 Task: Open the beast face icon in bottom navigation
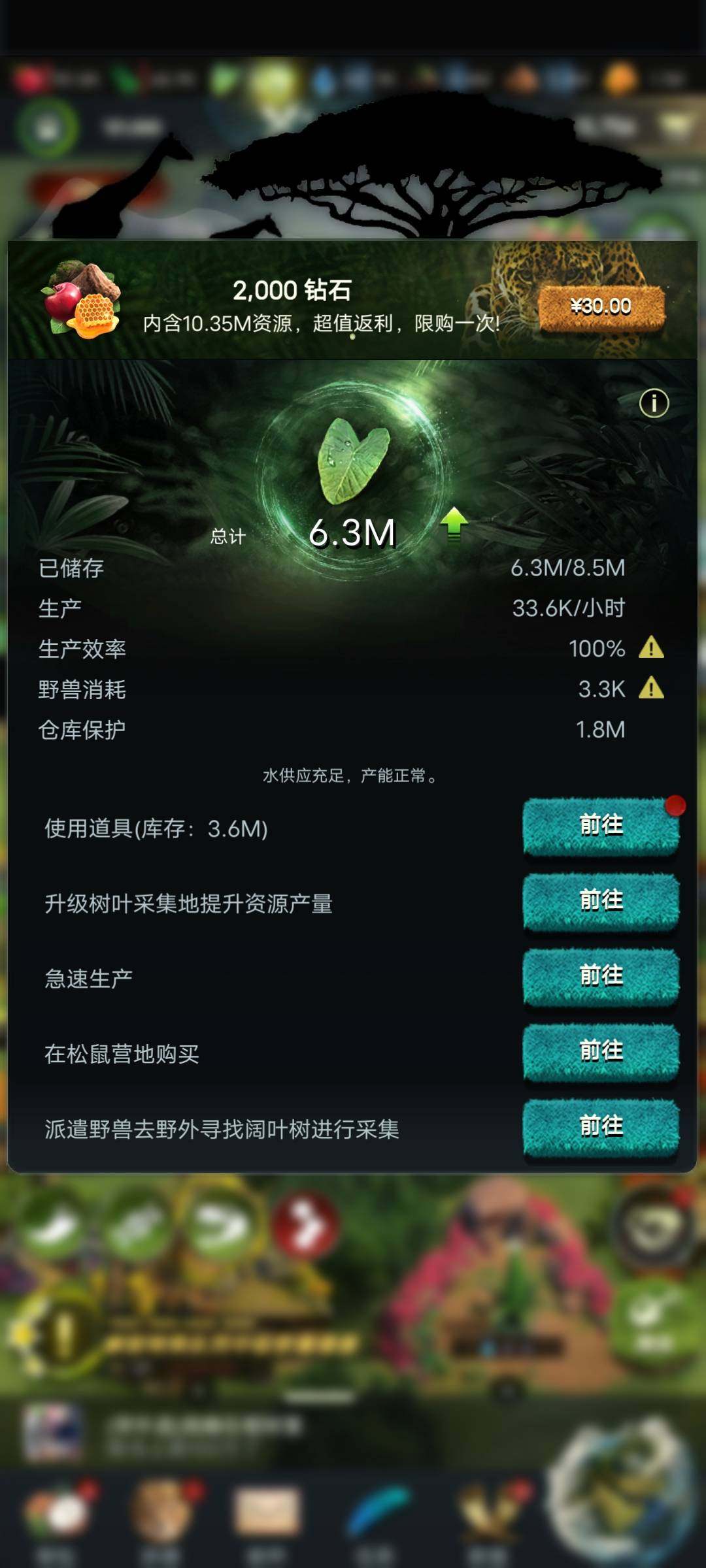160,1512
